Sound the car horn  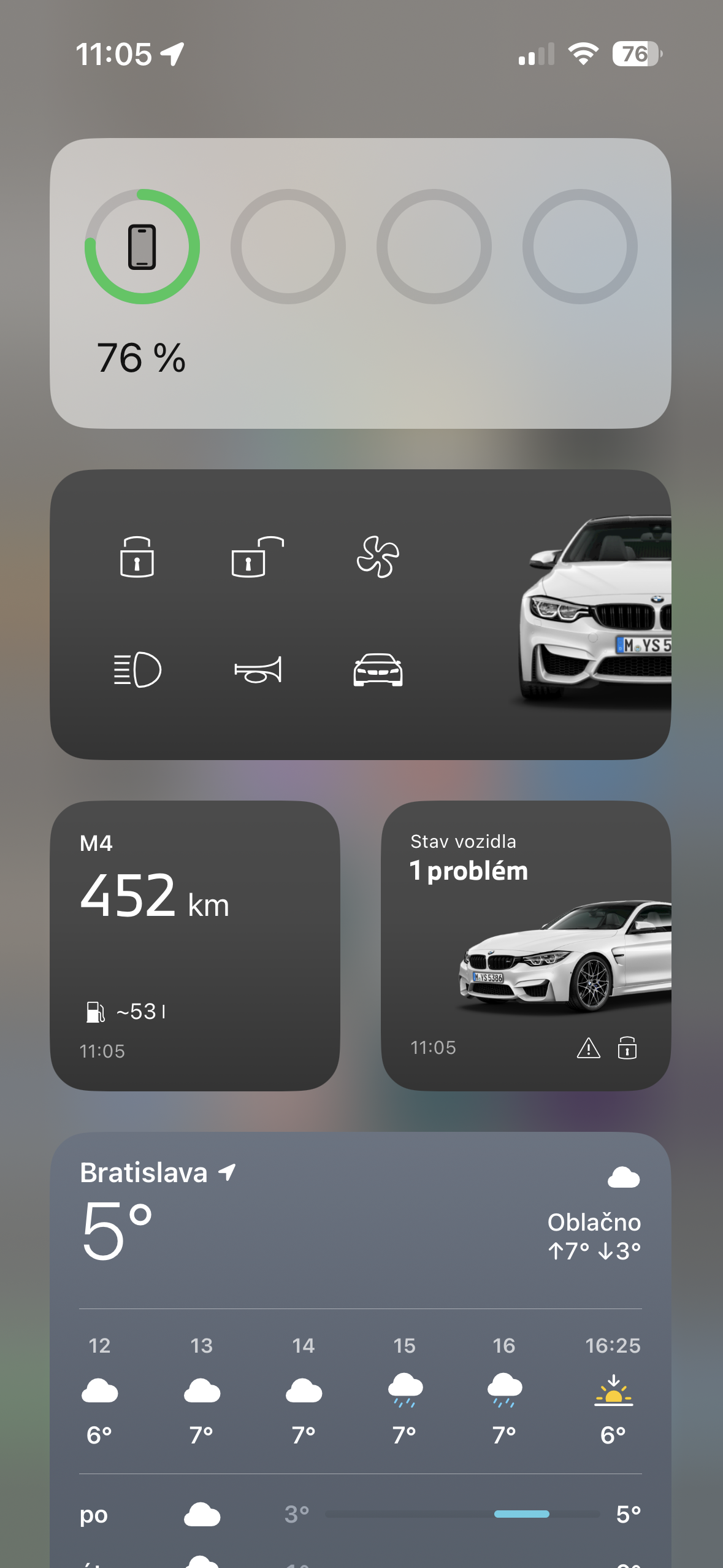258,669
